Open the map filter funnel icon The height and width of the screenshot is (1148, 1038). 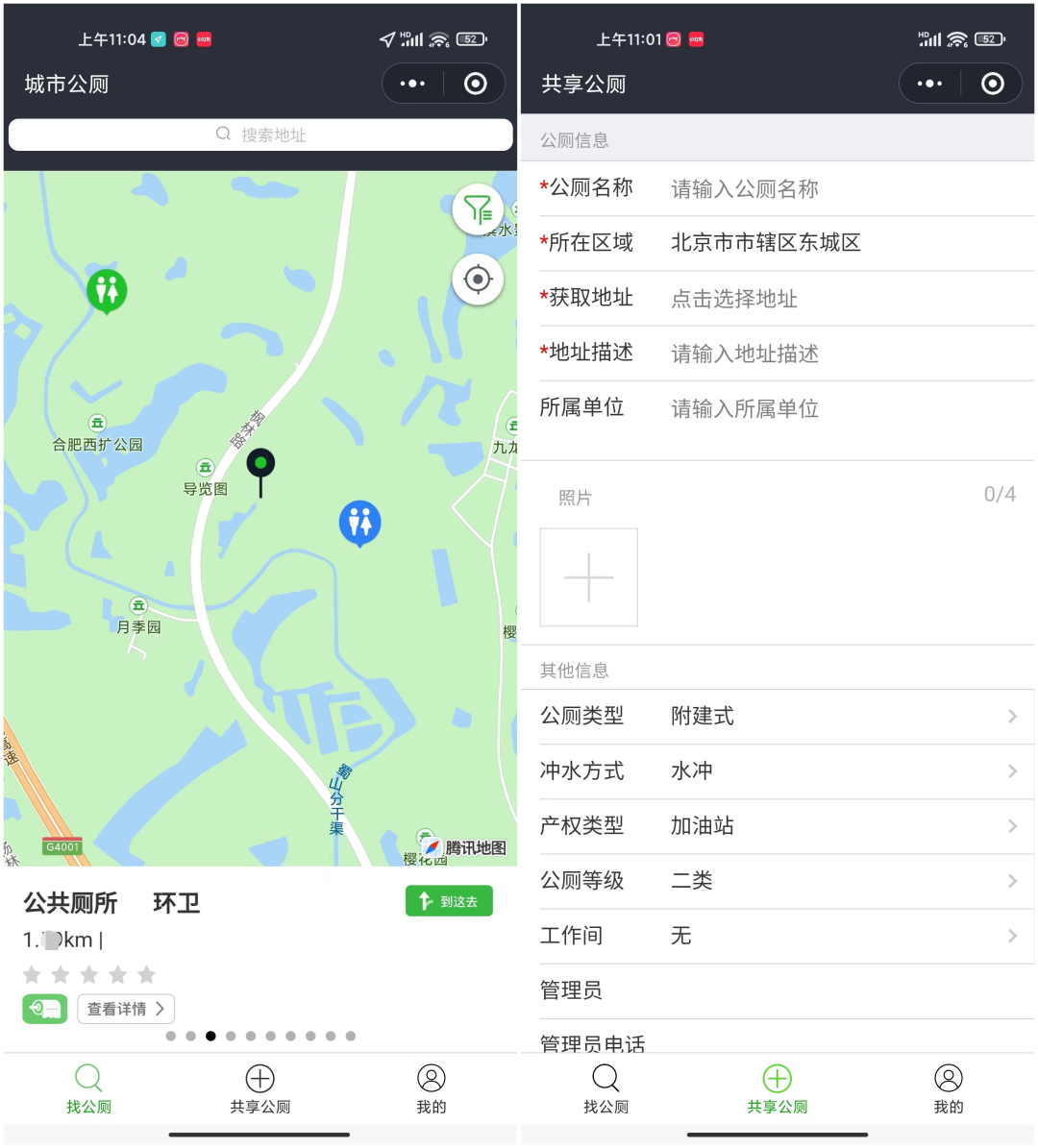(478, 208)
